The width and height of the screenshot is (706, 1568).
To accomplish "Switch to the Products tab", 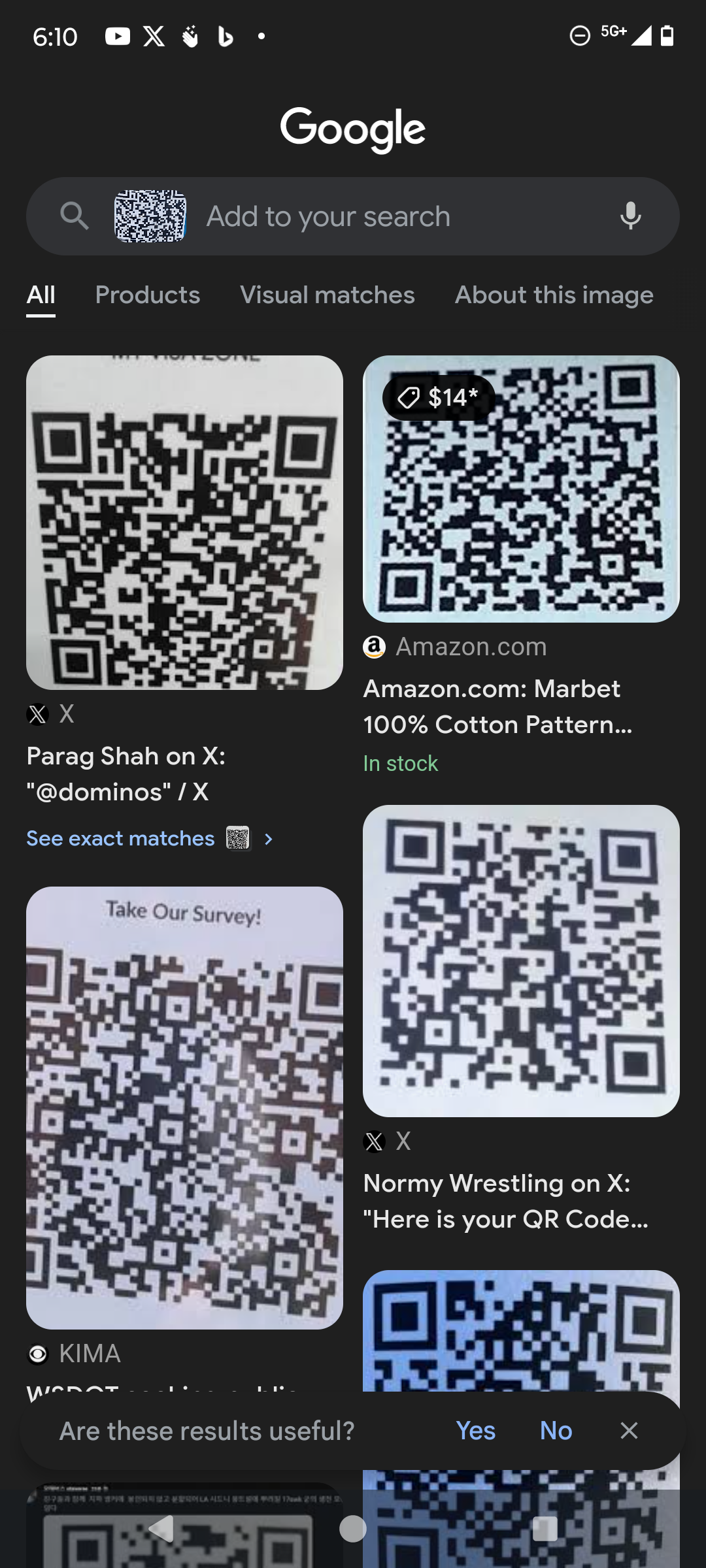I will [148, 295].
